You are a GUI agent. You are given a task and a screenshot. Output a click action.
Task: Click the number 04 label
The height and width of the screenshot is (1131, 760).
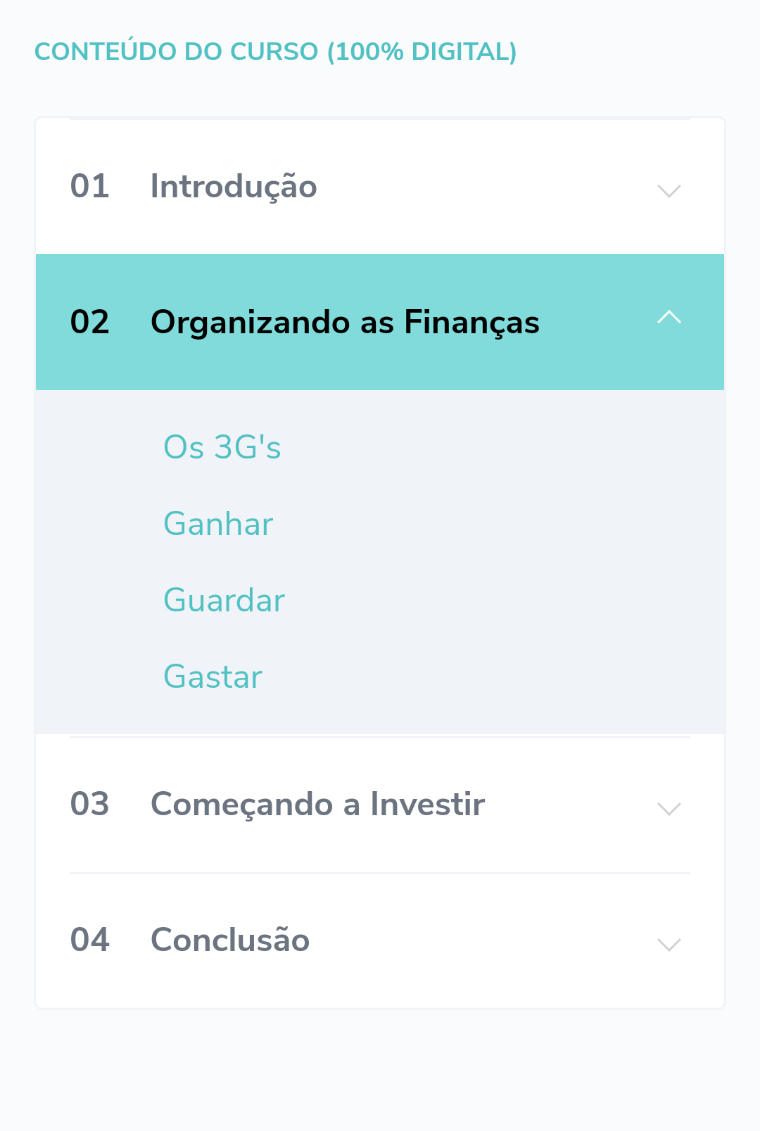pyautogui.click(x=91, y=940)
